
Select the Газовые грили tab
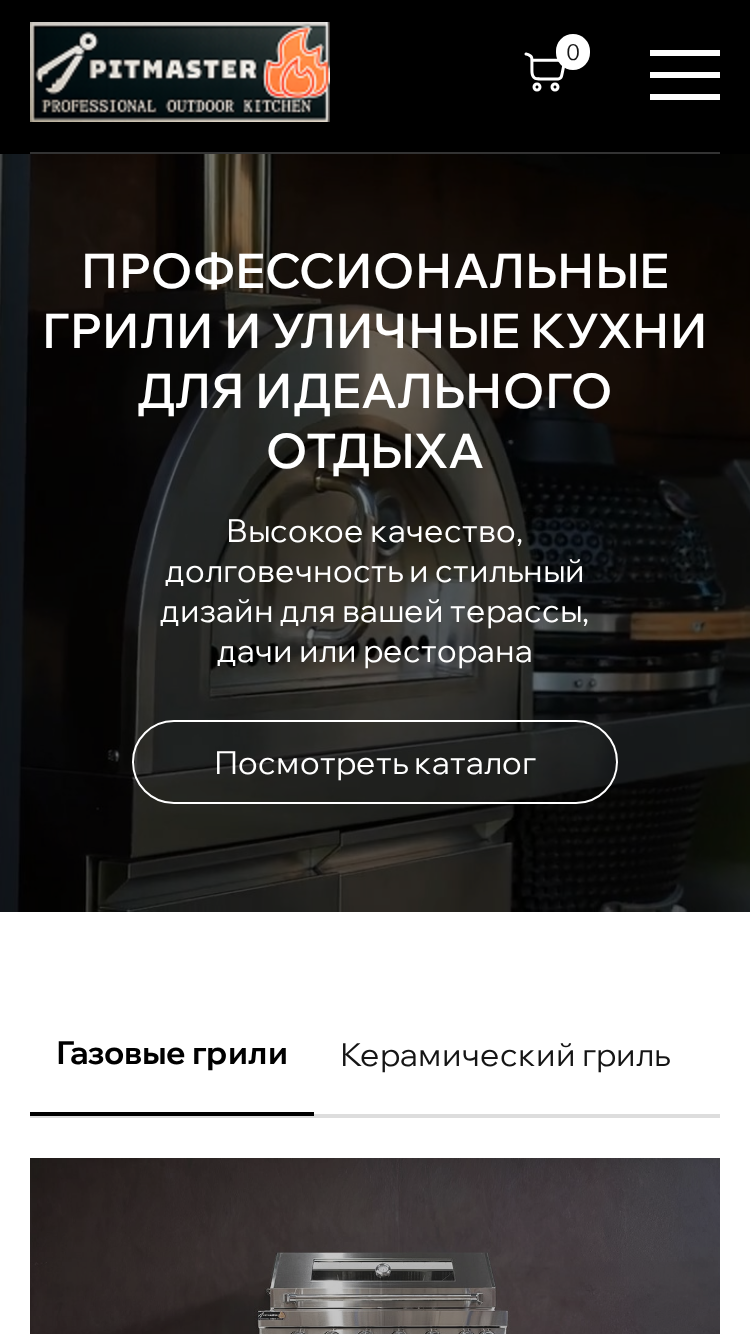pos(172,1054)
